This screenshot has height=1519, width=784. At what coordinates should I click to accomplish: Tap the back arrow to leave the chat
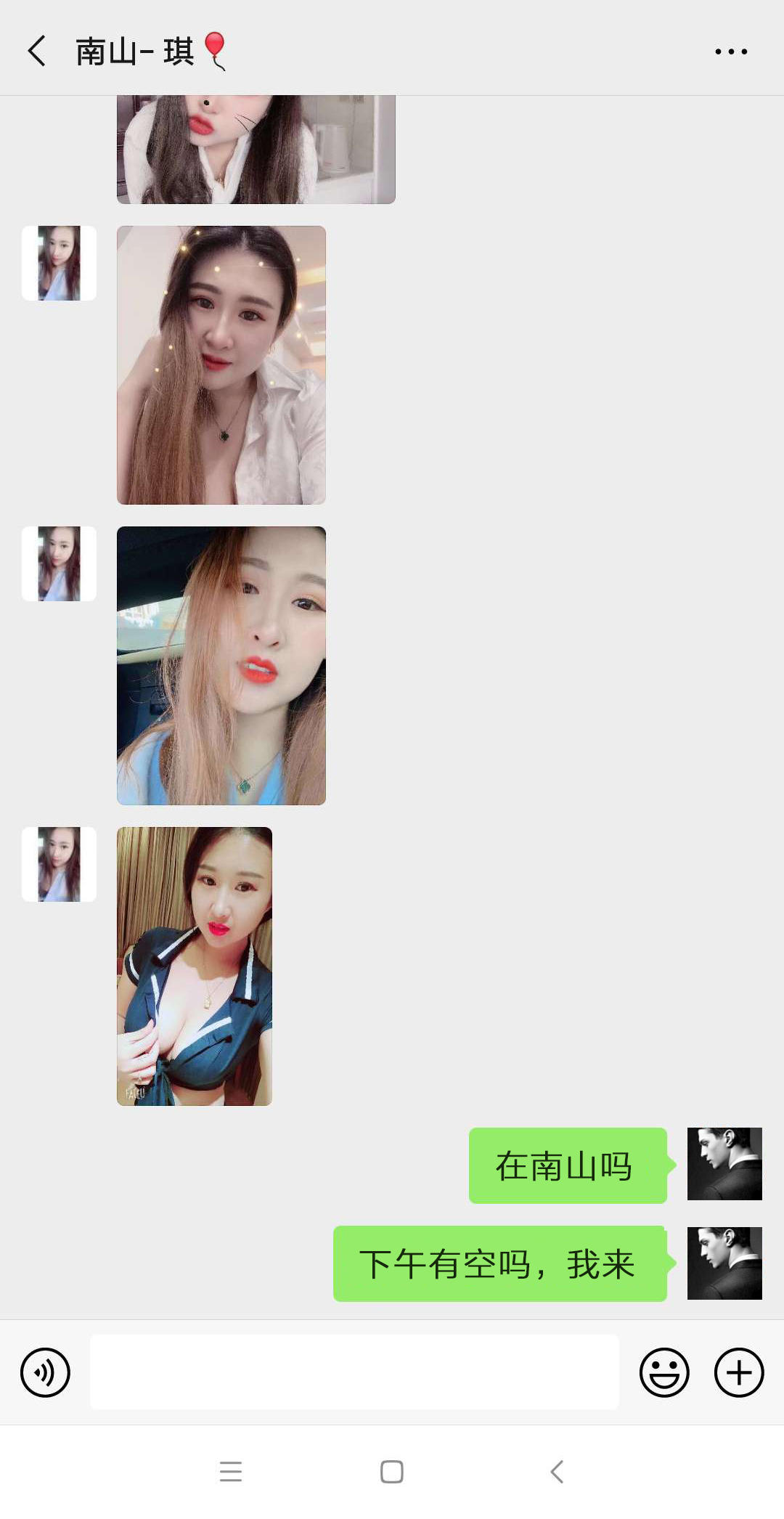[38, 52]
